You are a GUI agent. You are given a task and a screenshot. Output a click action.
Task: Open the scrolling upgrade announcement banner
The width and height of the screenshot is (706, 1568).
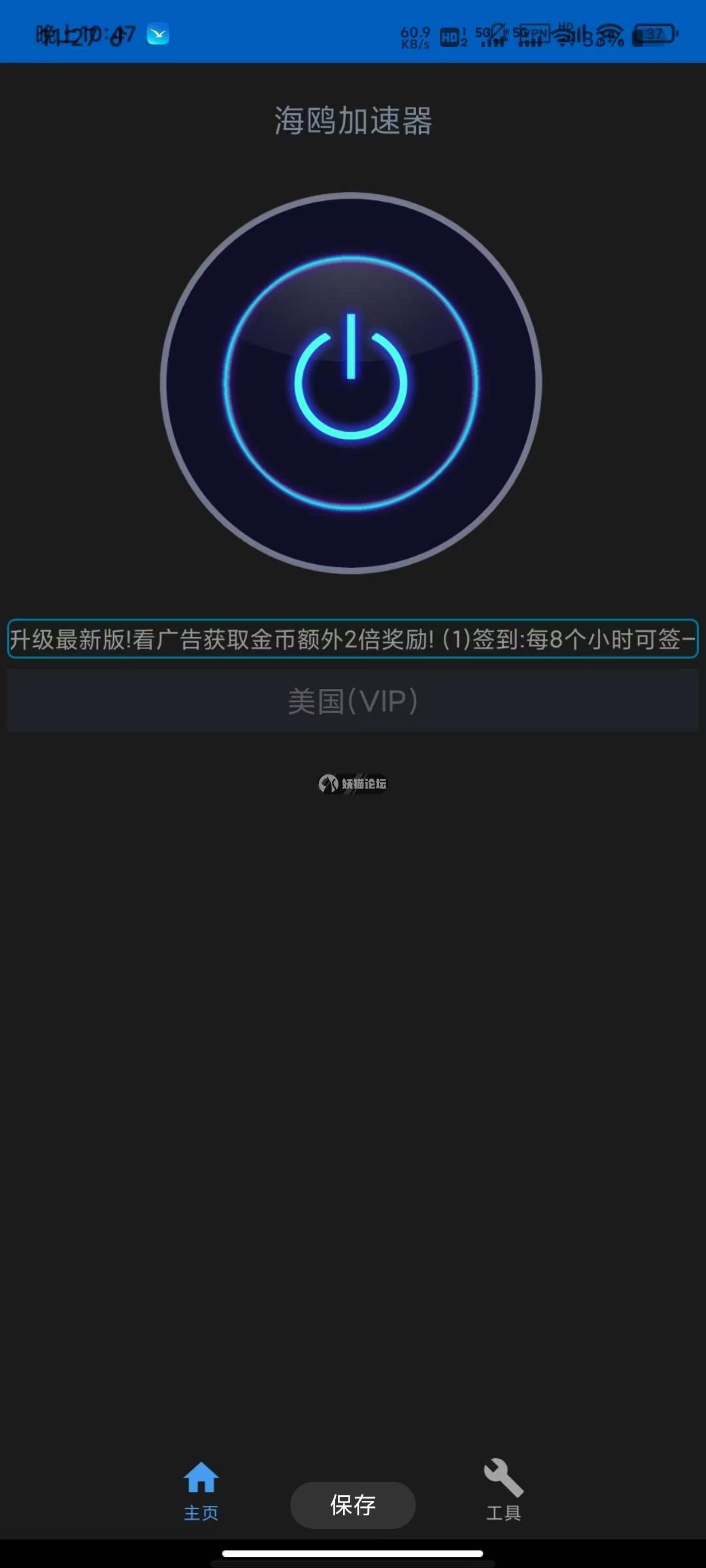click(x=352, y=638)
